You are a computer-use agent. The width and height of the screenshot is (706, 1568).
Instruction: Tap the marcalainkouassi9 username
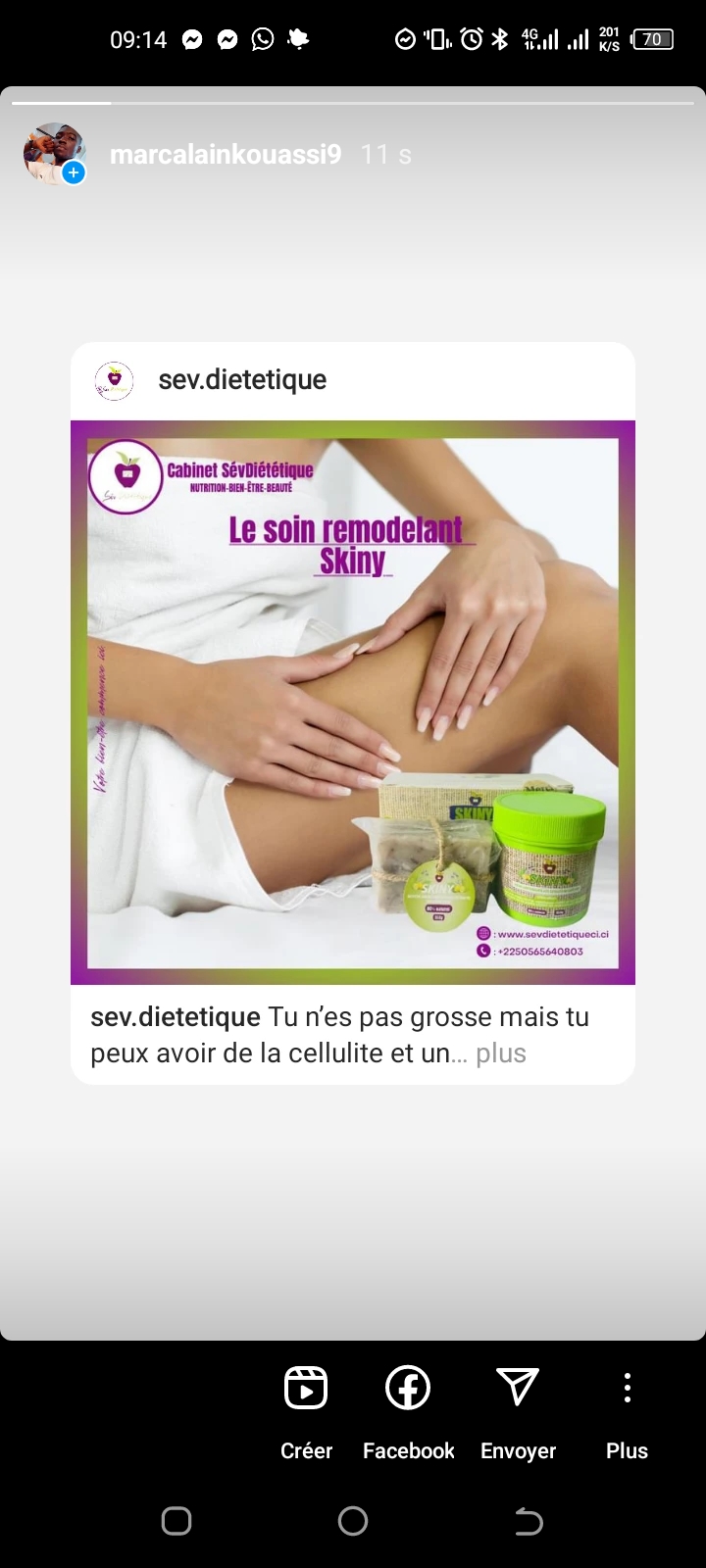pyautogui.click(x=226, y=154)
